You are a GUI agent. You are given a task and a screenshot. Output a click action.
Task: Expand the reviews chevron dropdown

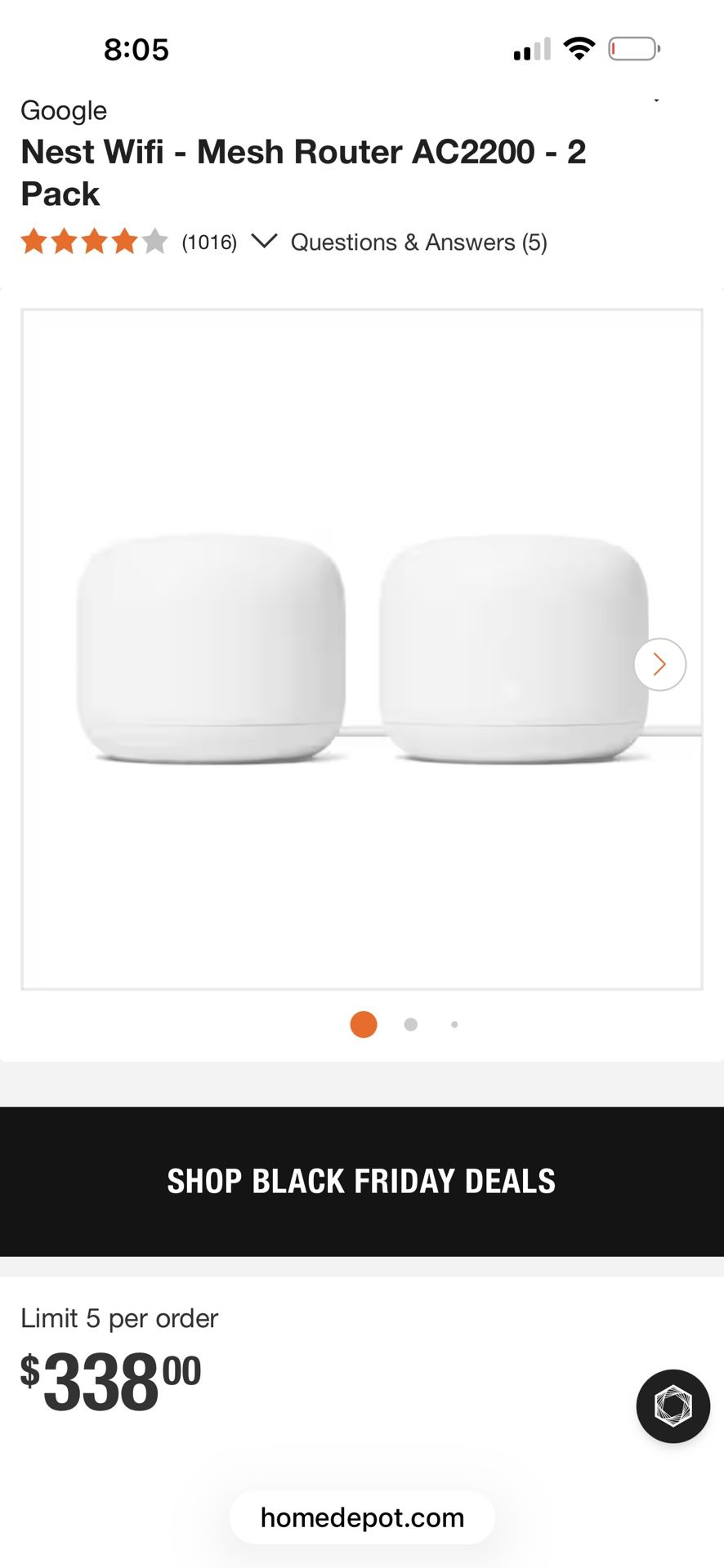pos(264,242)
